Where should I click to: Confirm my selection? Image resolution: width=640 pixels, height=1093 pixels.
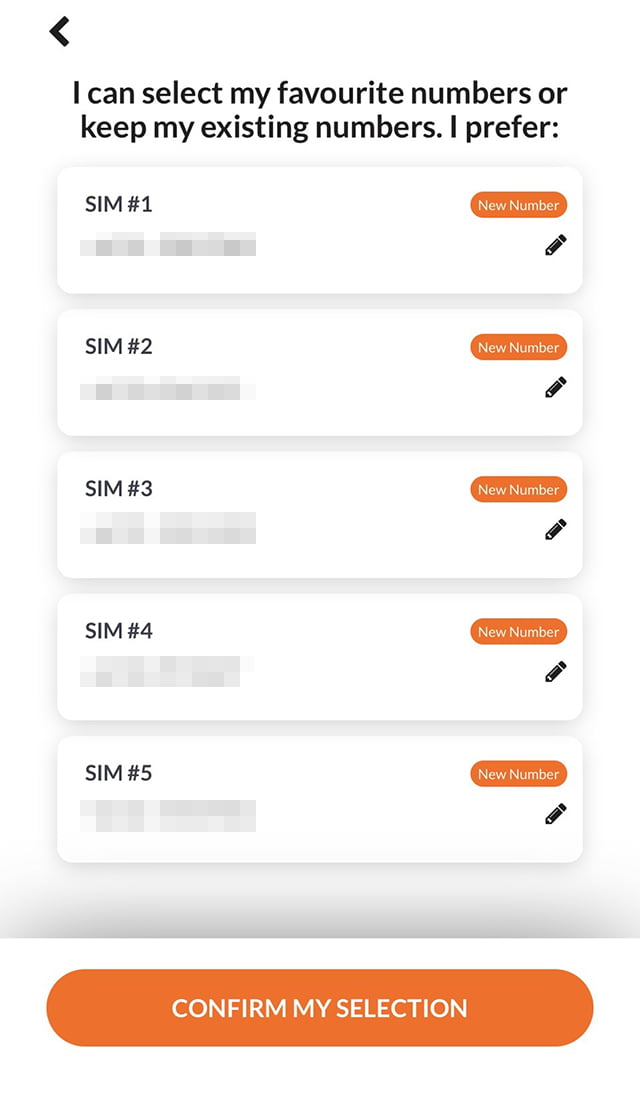coord(320,1008)
